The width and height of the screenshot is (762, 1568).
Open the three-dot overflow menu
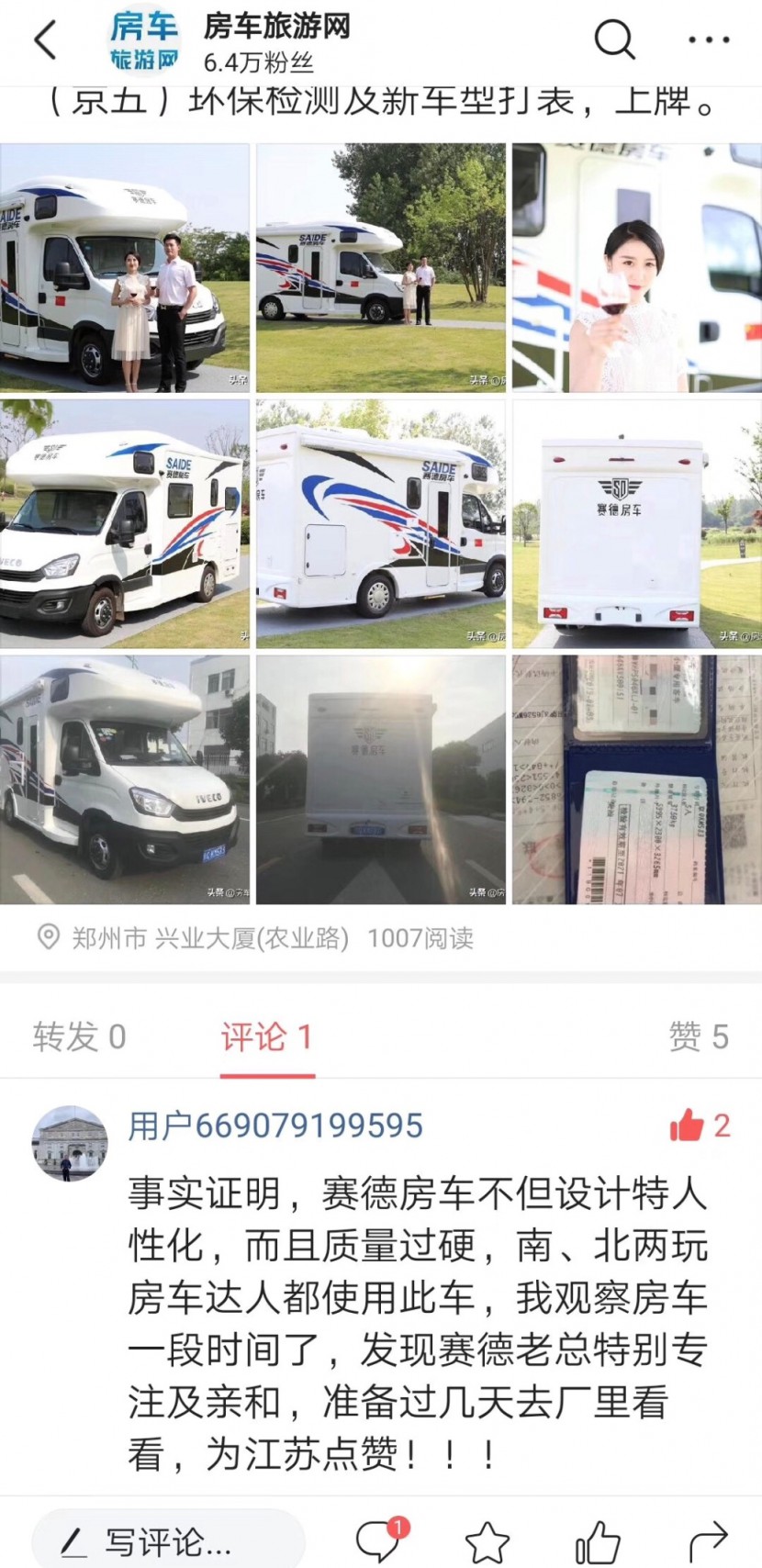tap(709, 40)
